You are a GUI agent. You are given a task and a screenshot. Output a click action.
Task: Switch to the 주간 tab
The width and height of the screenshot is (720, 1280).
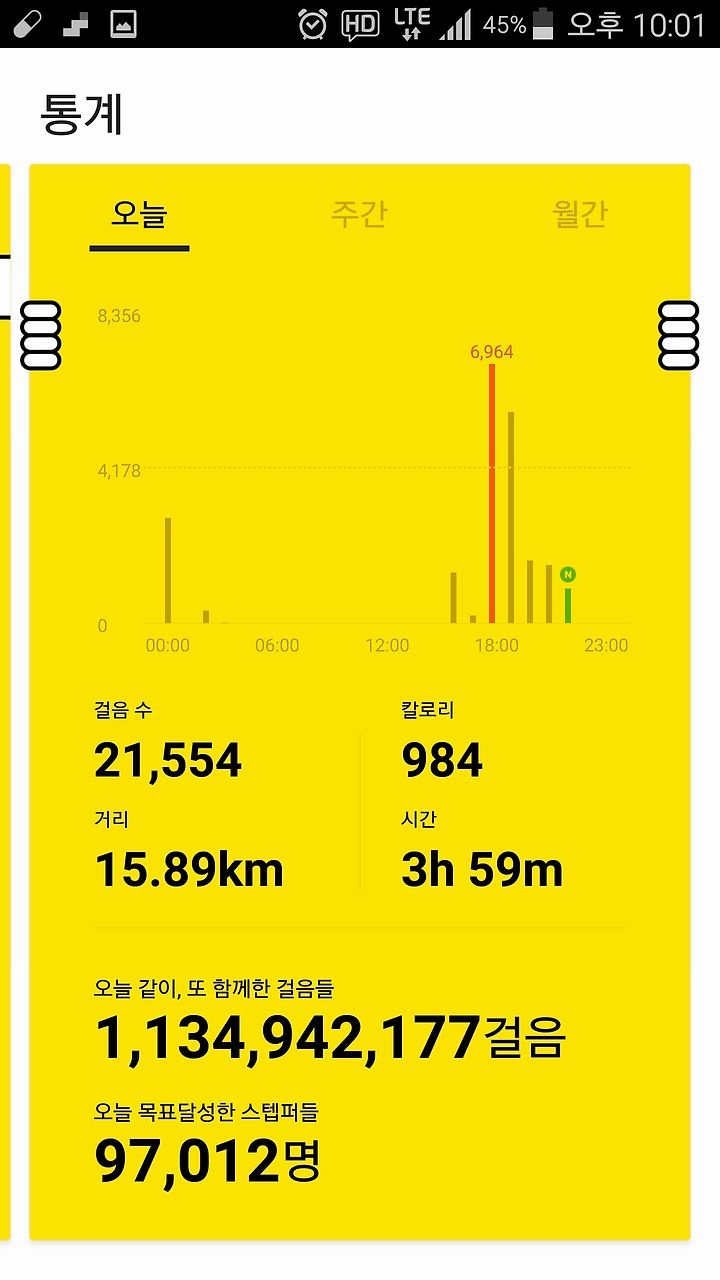[359, 214]
